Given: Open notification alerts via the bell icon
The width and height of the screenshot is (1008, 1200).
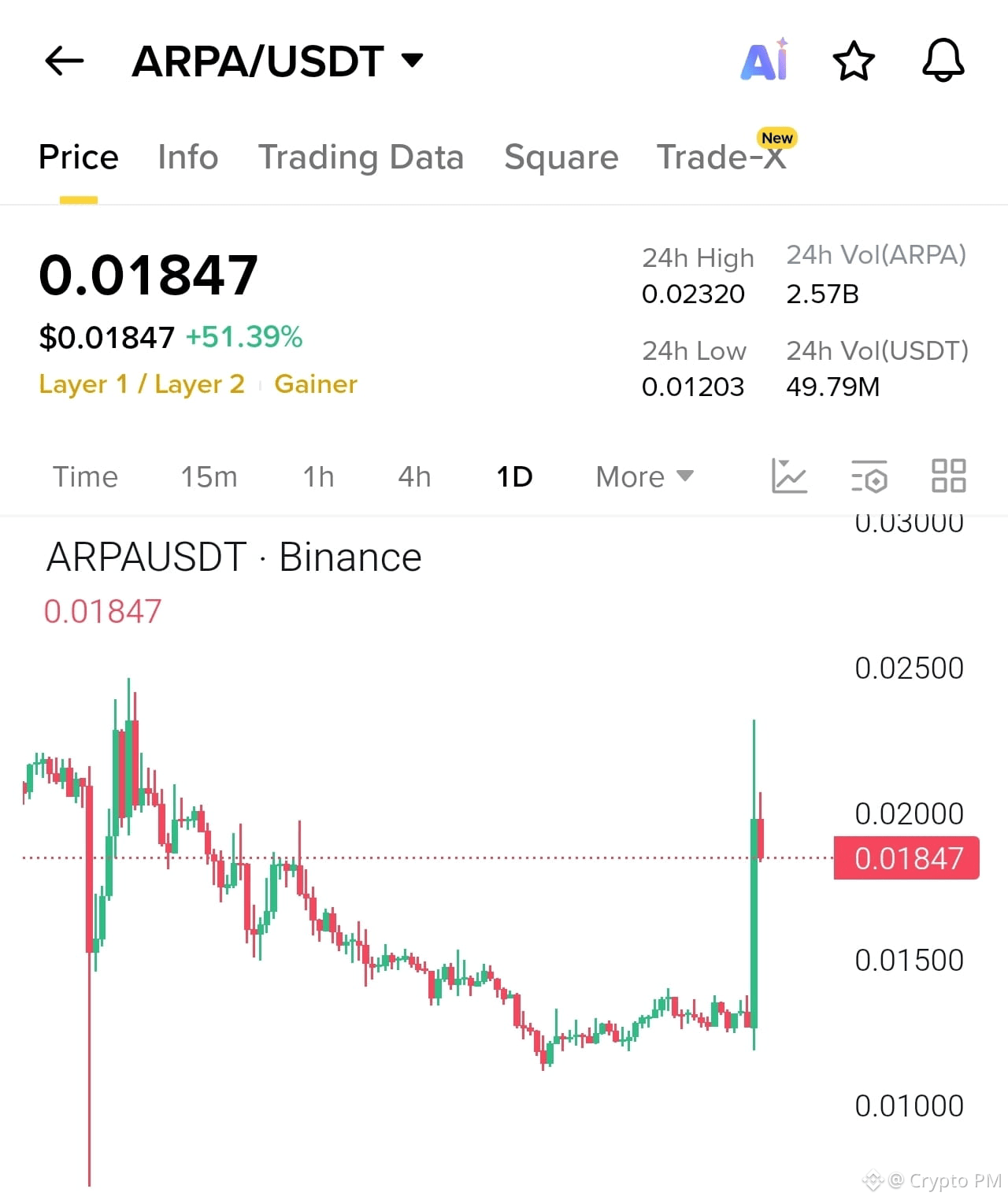Looking at the screenshot, I should (943, 61).
